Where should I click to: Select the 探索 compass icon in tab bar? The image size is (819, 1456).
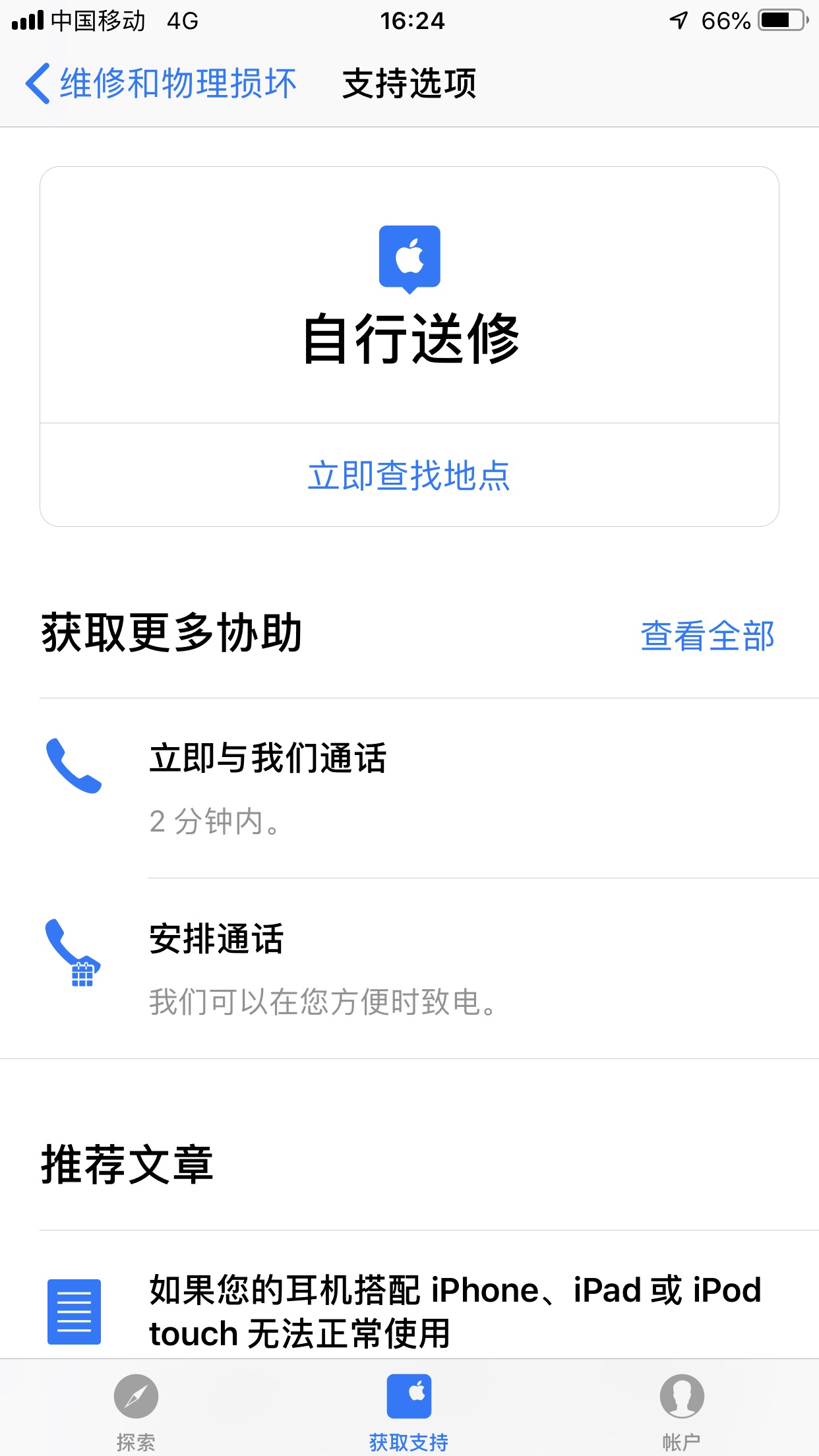pos(135,1396)
